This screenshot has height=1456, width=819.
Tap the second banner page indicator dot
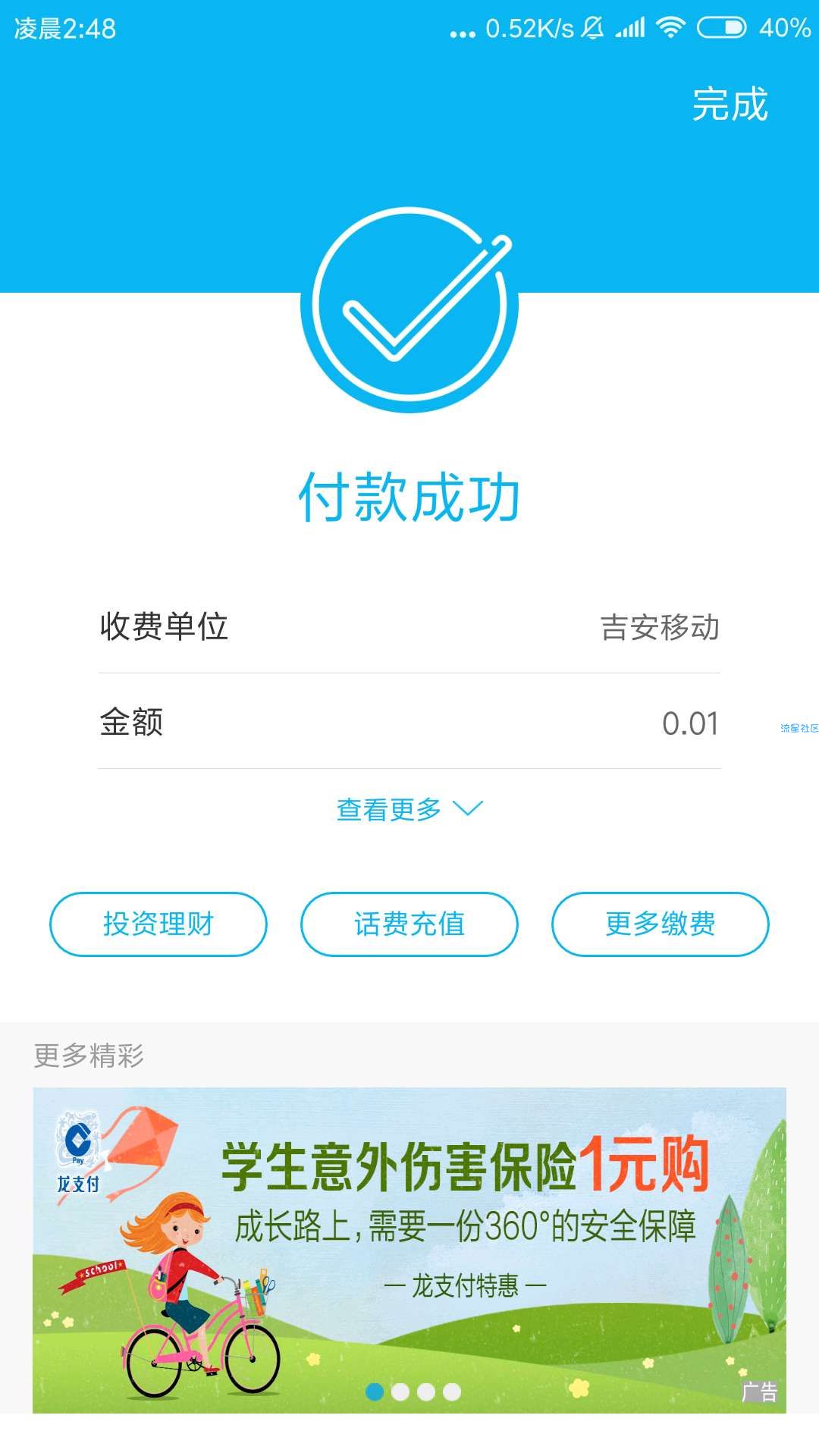400,1392
